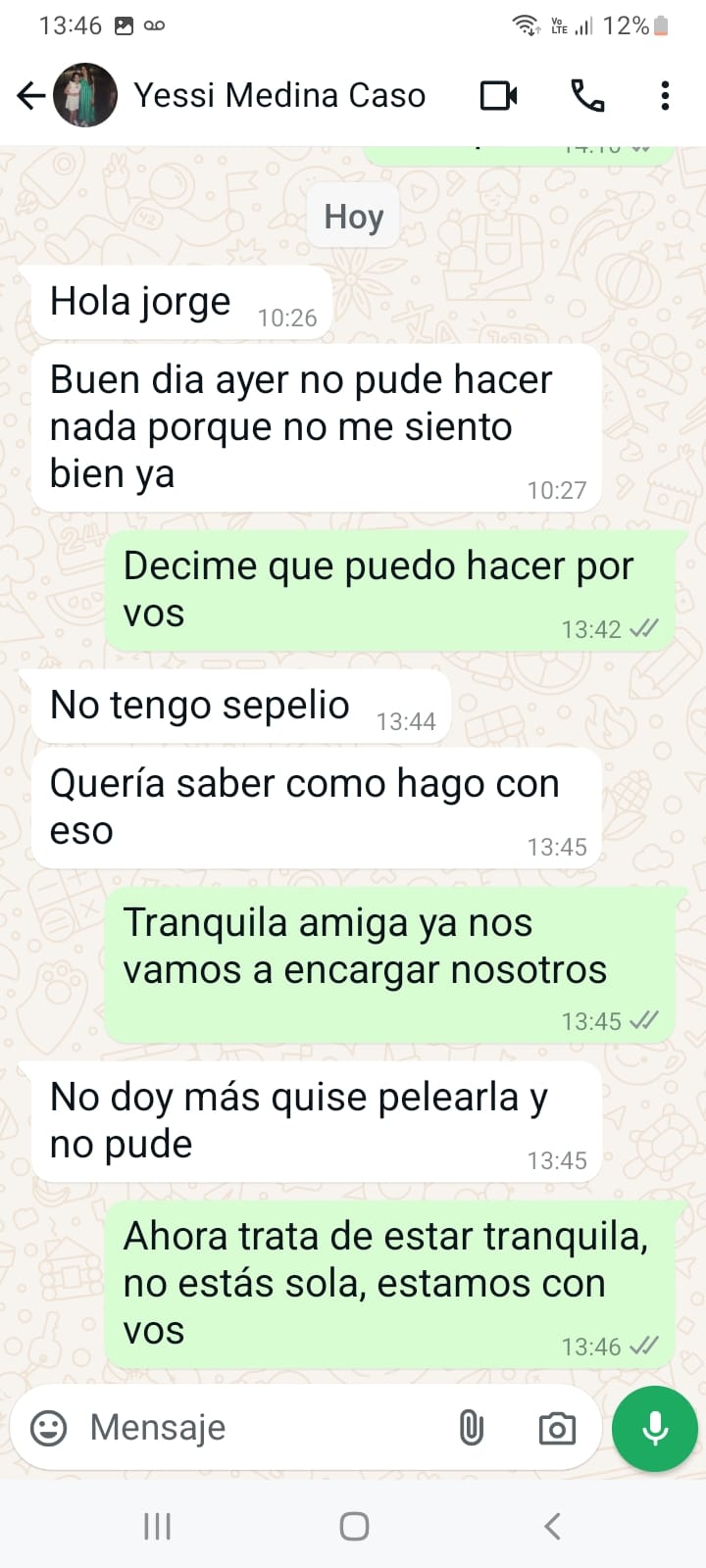Open the camera from message bar
The image size is (706, 1568).
tap(557, 1428)
